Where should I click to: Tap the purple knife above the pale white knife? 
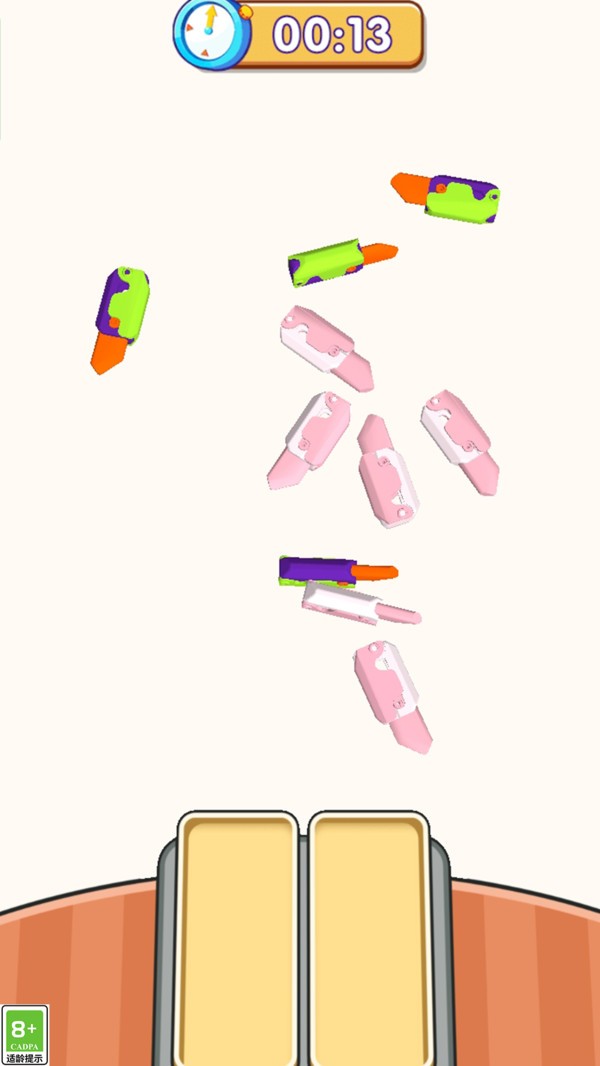318,571
